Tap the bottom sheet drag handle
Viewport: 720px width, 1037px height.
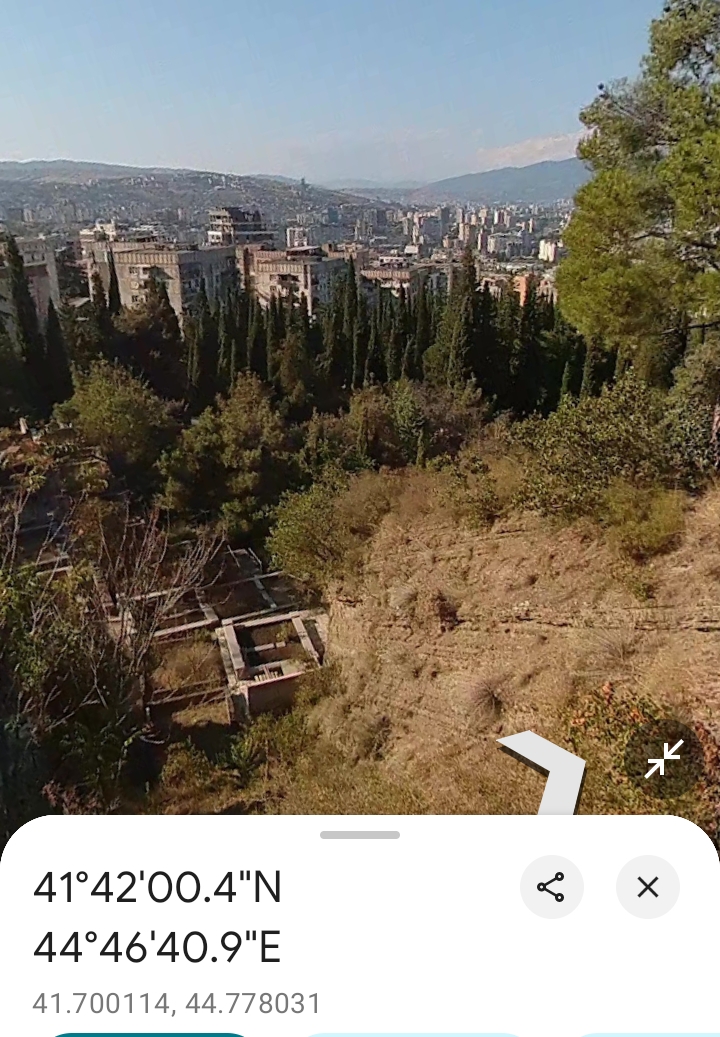pos(360,835)
